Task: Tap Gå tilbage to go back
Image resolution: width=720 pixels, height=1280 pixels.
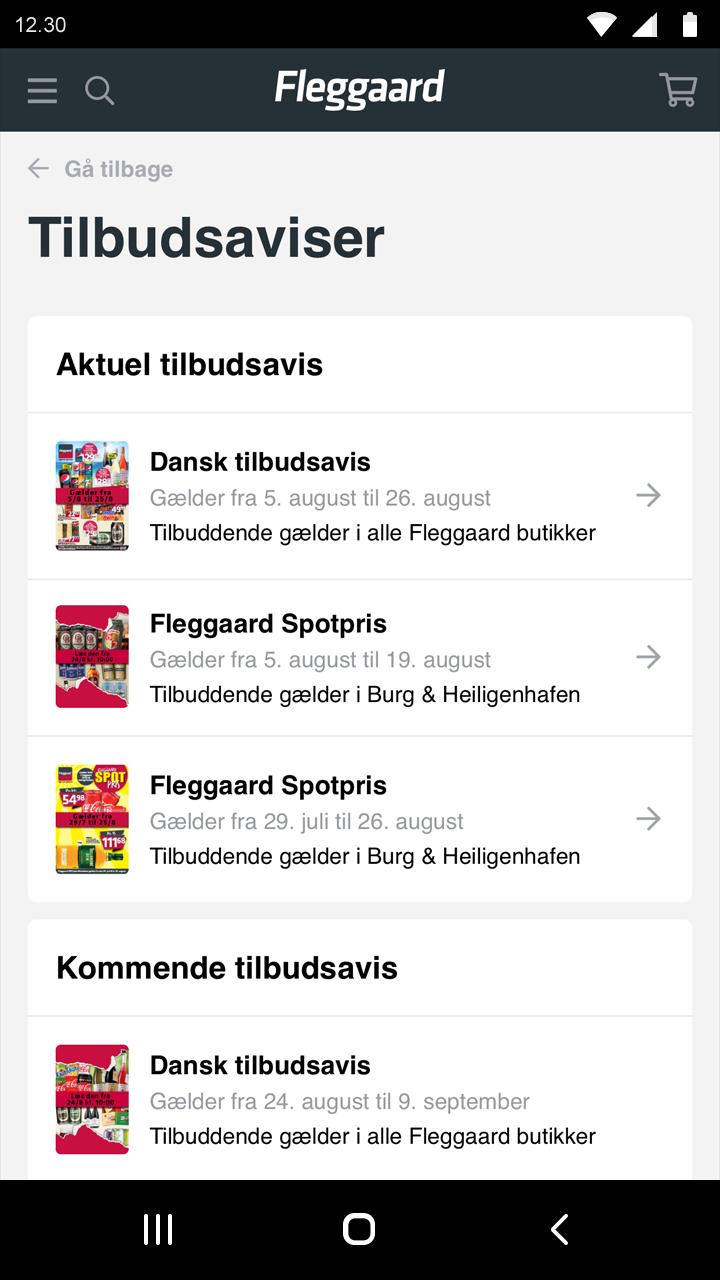Action: click(x=117, y=168)
